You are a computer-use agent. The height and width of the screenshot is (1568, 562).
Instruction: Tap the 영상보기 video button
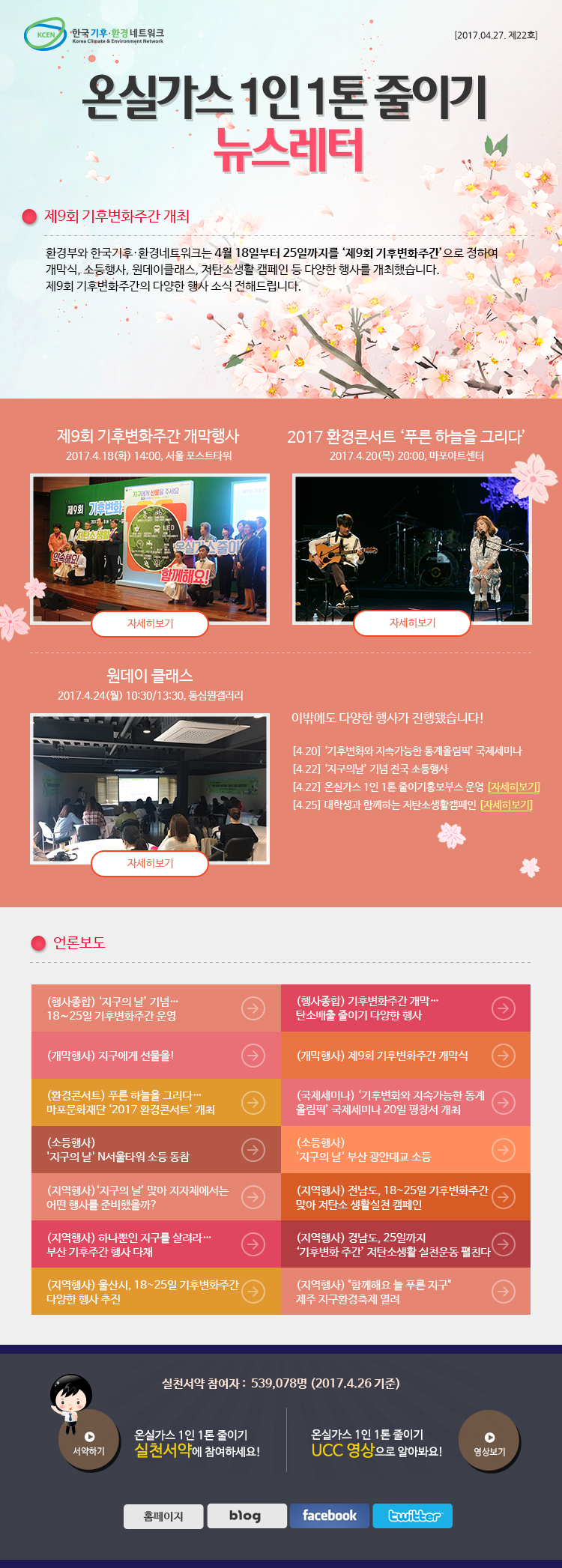coord(489,1442)
